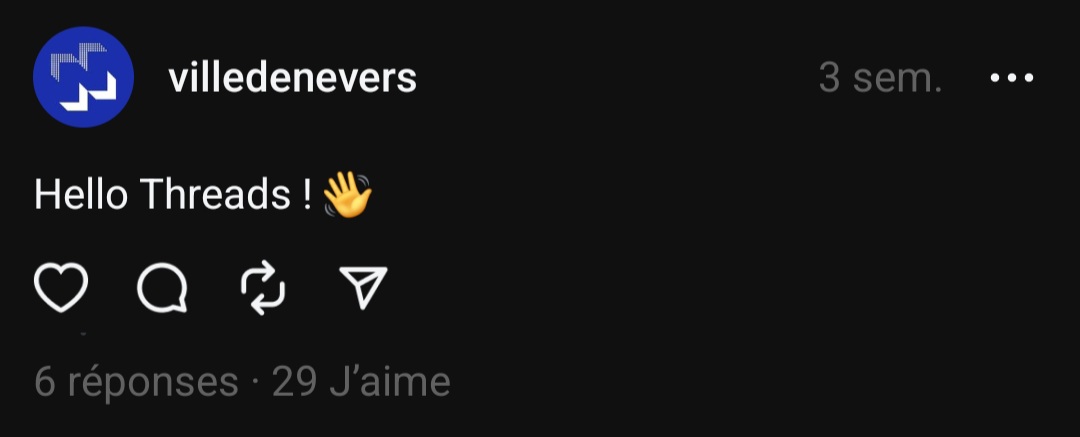Repost the villedenevers thread

point(264,289)
